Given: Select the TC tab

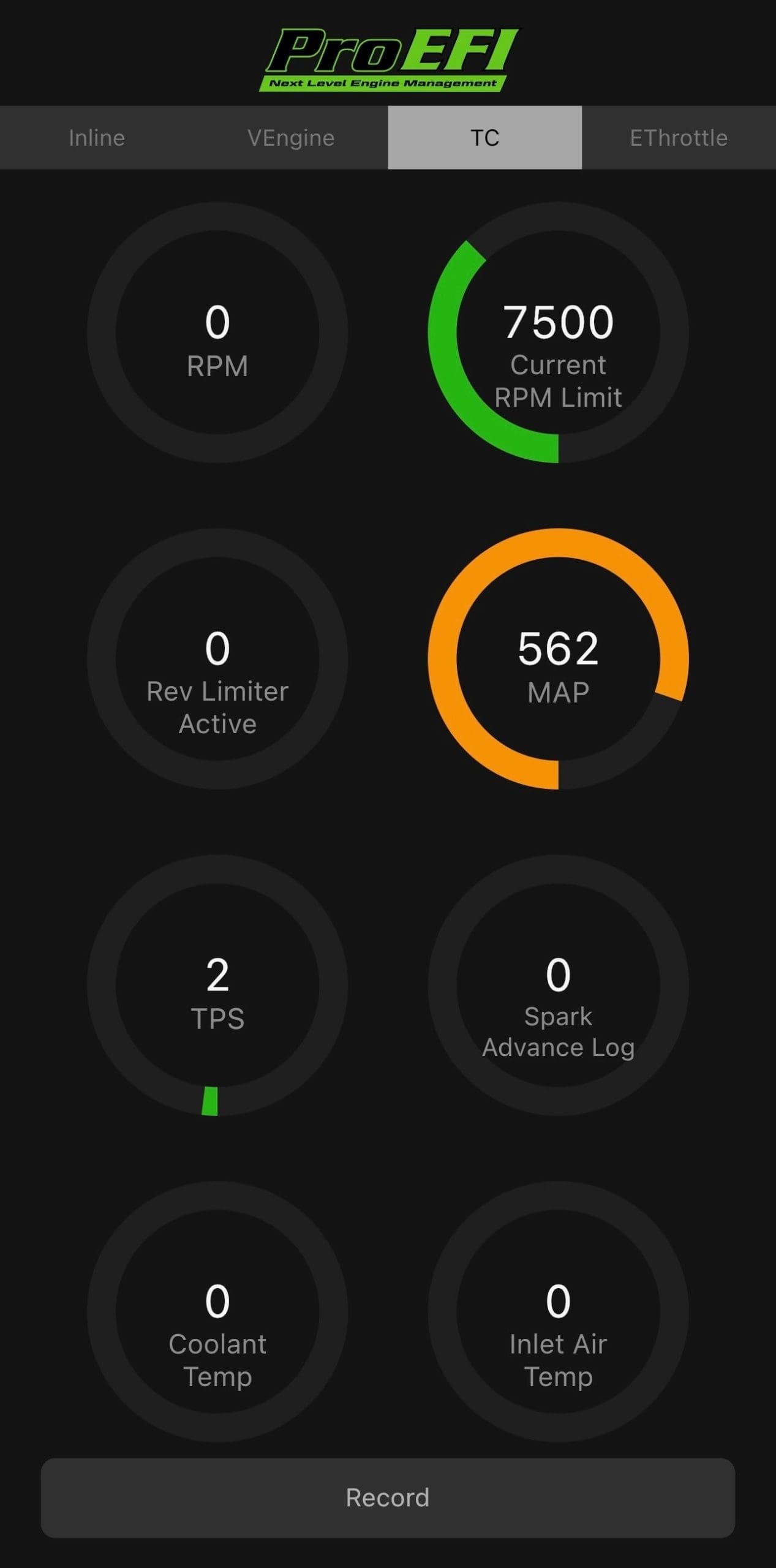Looking at the screenshot, I should point(484,138).
